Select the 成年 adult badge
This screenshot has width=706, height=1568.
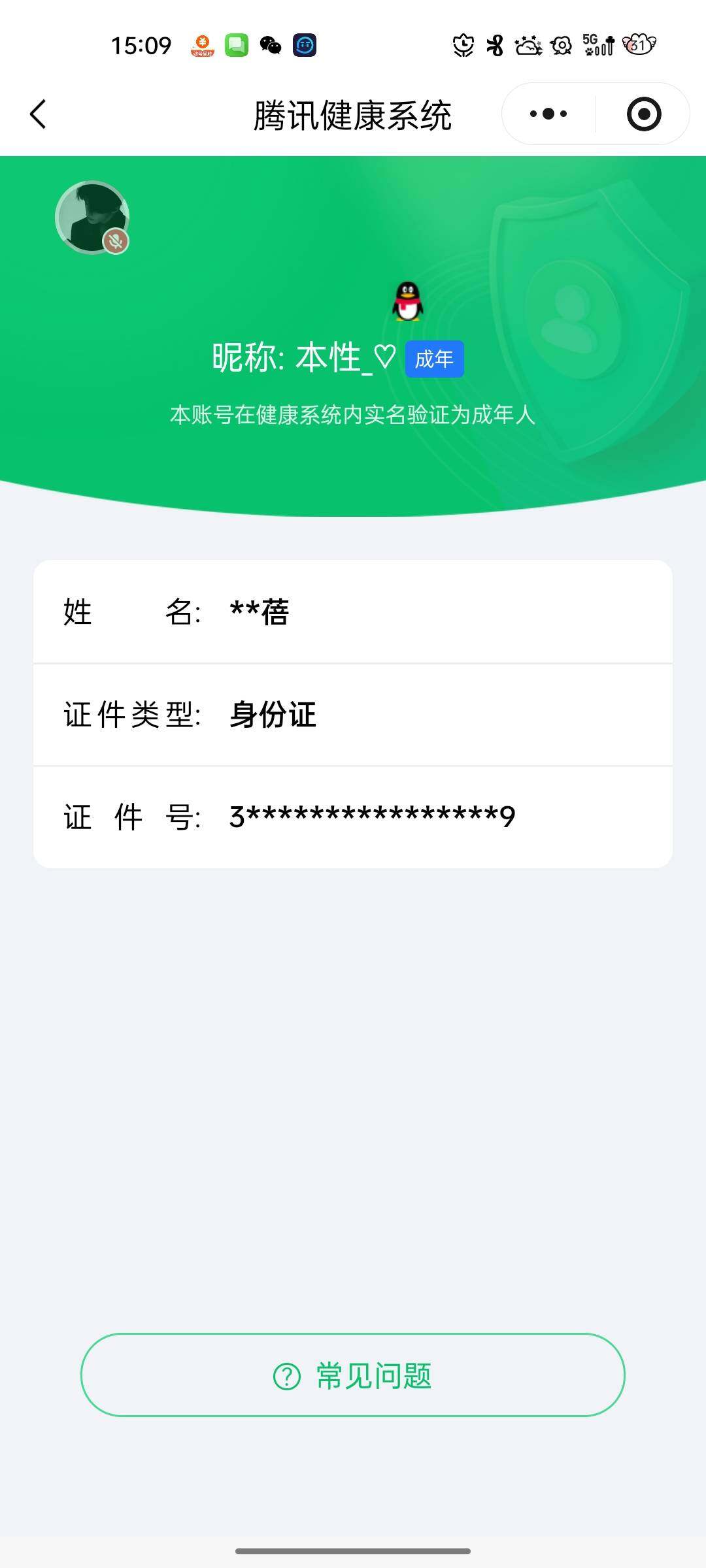tap(435, 358)
